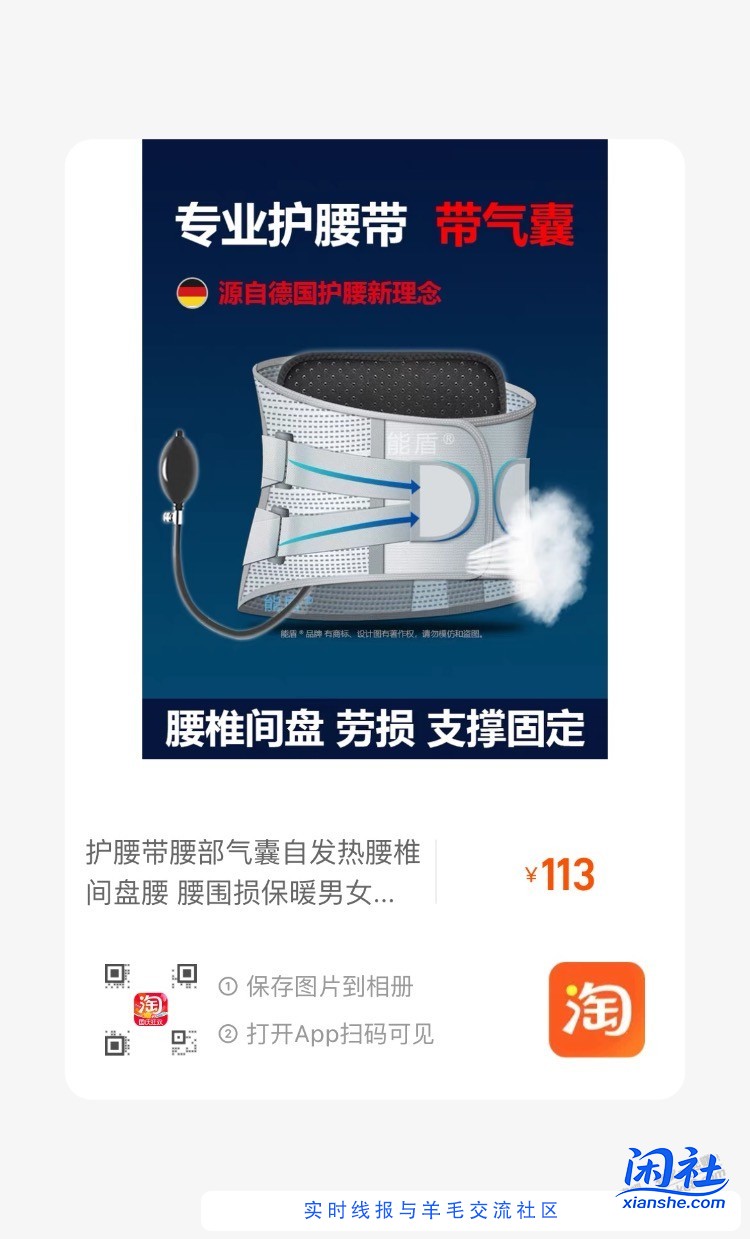Viewport: 750px width, 1239px height.
Task: Select the German flag icon
Action: tap(193, 293)
